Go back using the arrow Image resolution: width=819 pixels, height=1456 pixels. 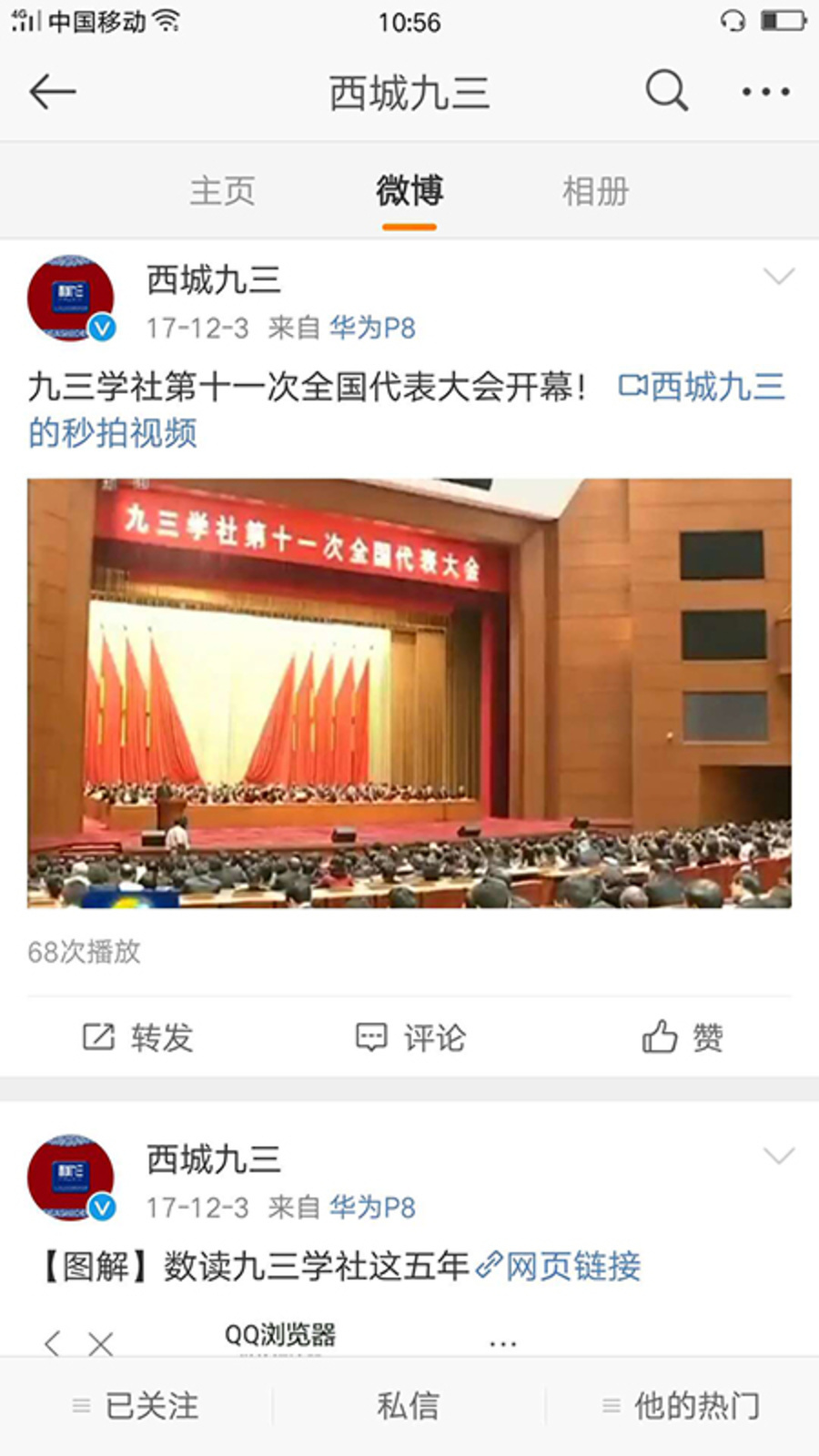(x=52, y=92)
